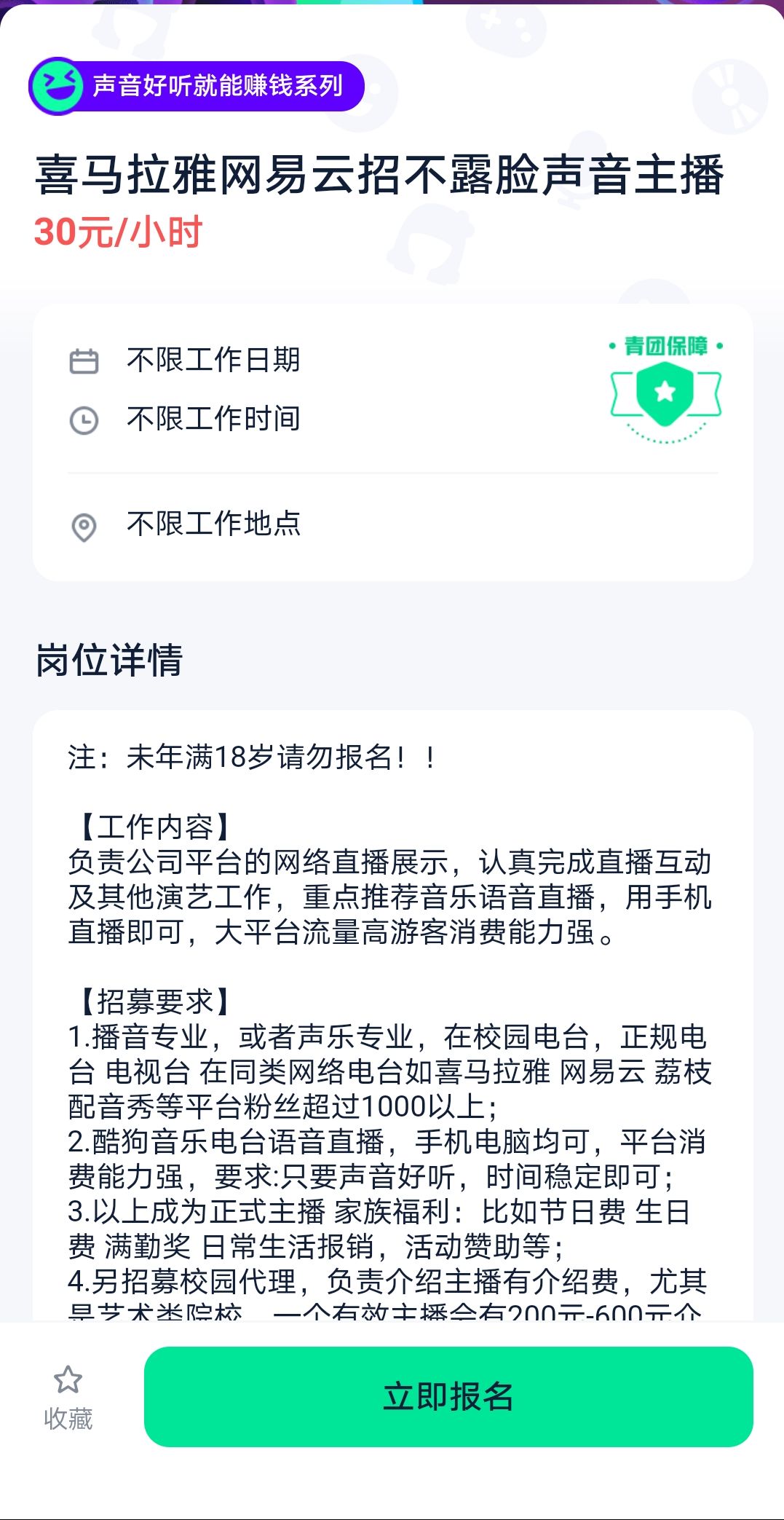Image resolution: width=784 pixels, height=1520 pixels.
Task: Click the 不限工作时间 row label
Action: 214,419
